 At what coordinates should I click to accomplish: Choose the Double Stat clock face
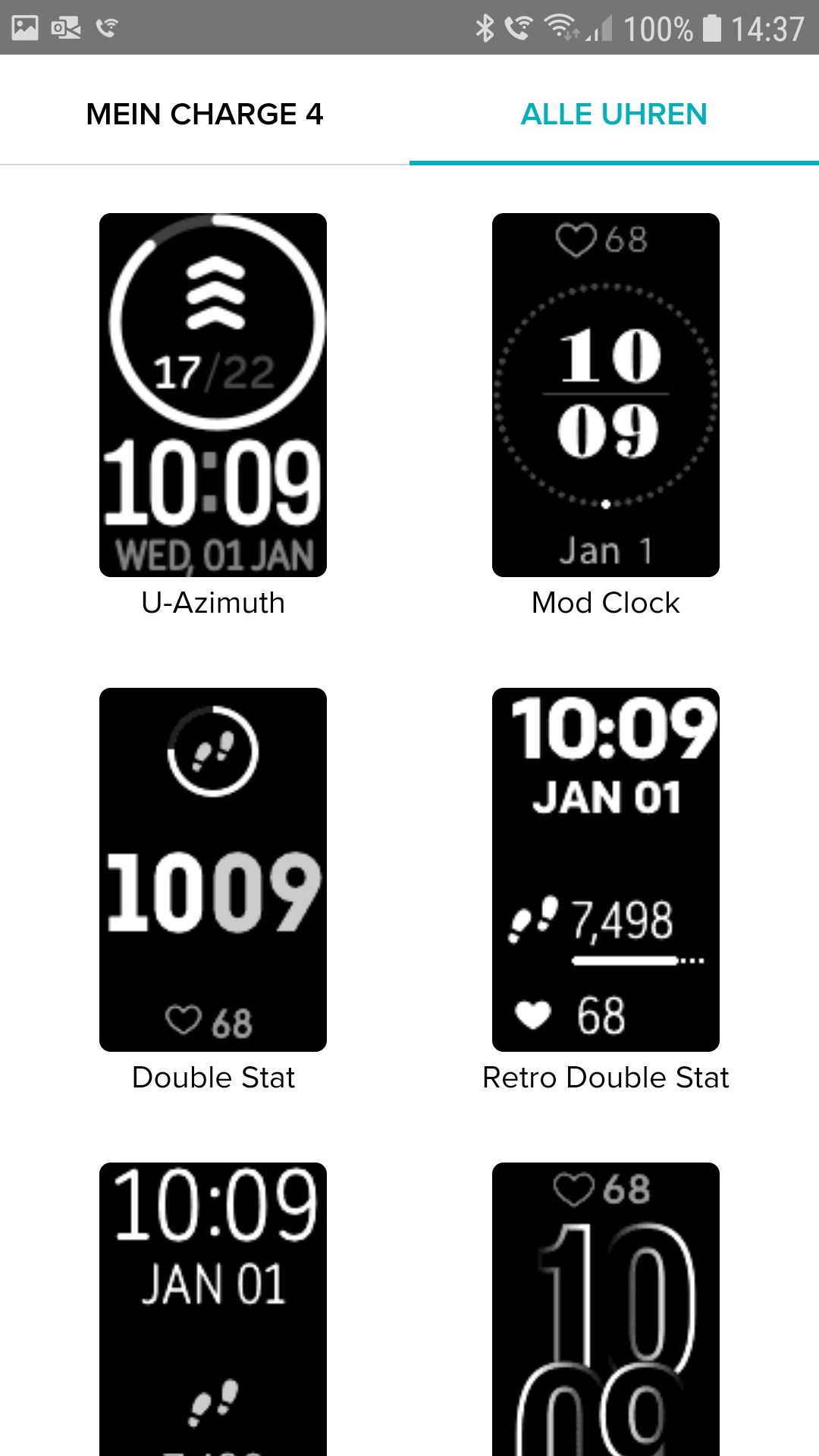213,870
